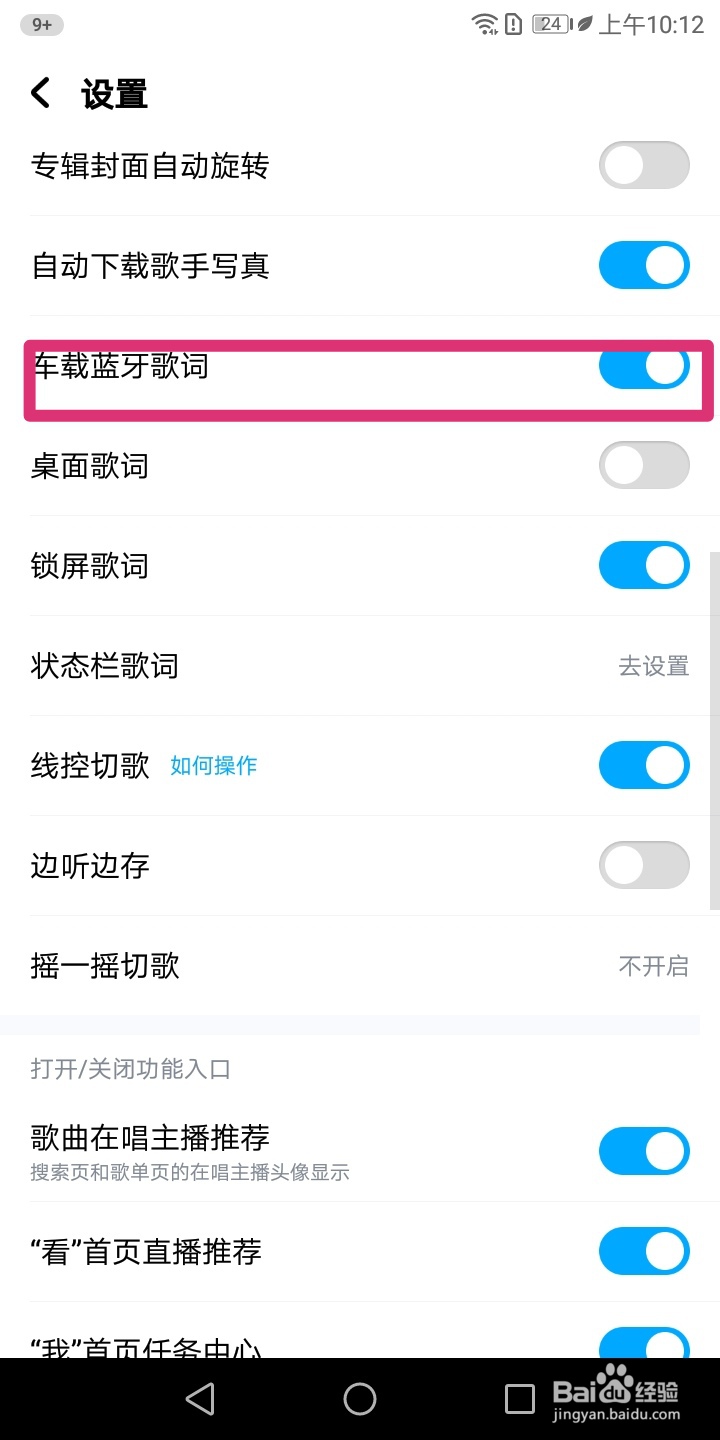The width and height of the screenshot is (720, 1440).
Task: Disable 锁屏歌词 toggle
Action: (x=644, y=565)
